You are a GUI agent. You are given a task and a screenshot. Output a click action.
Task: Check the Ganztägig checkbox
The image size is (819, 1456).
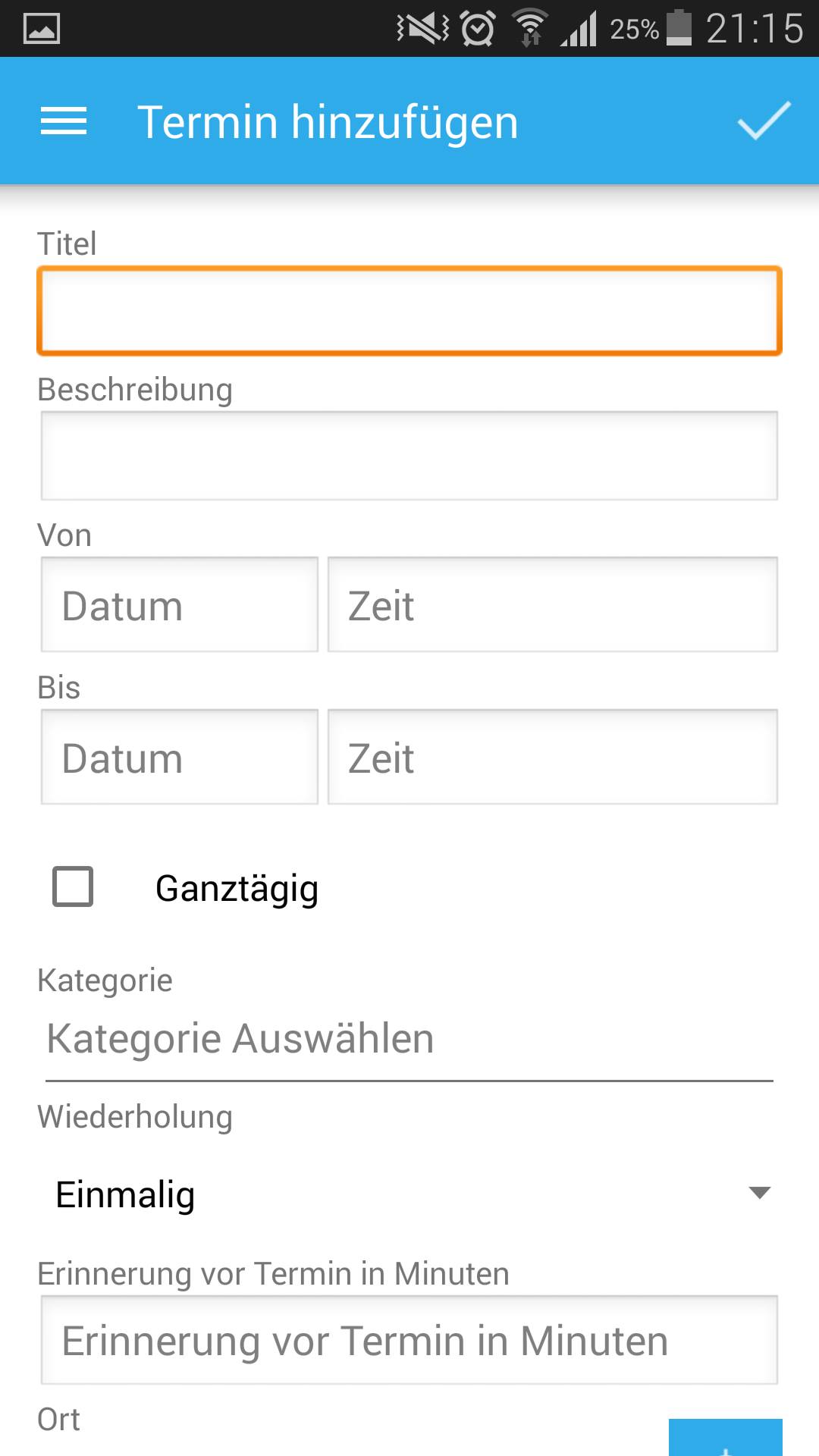point(73,886)
